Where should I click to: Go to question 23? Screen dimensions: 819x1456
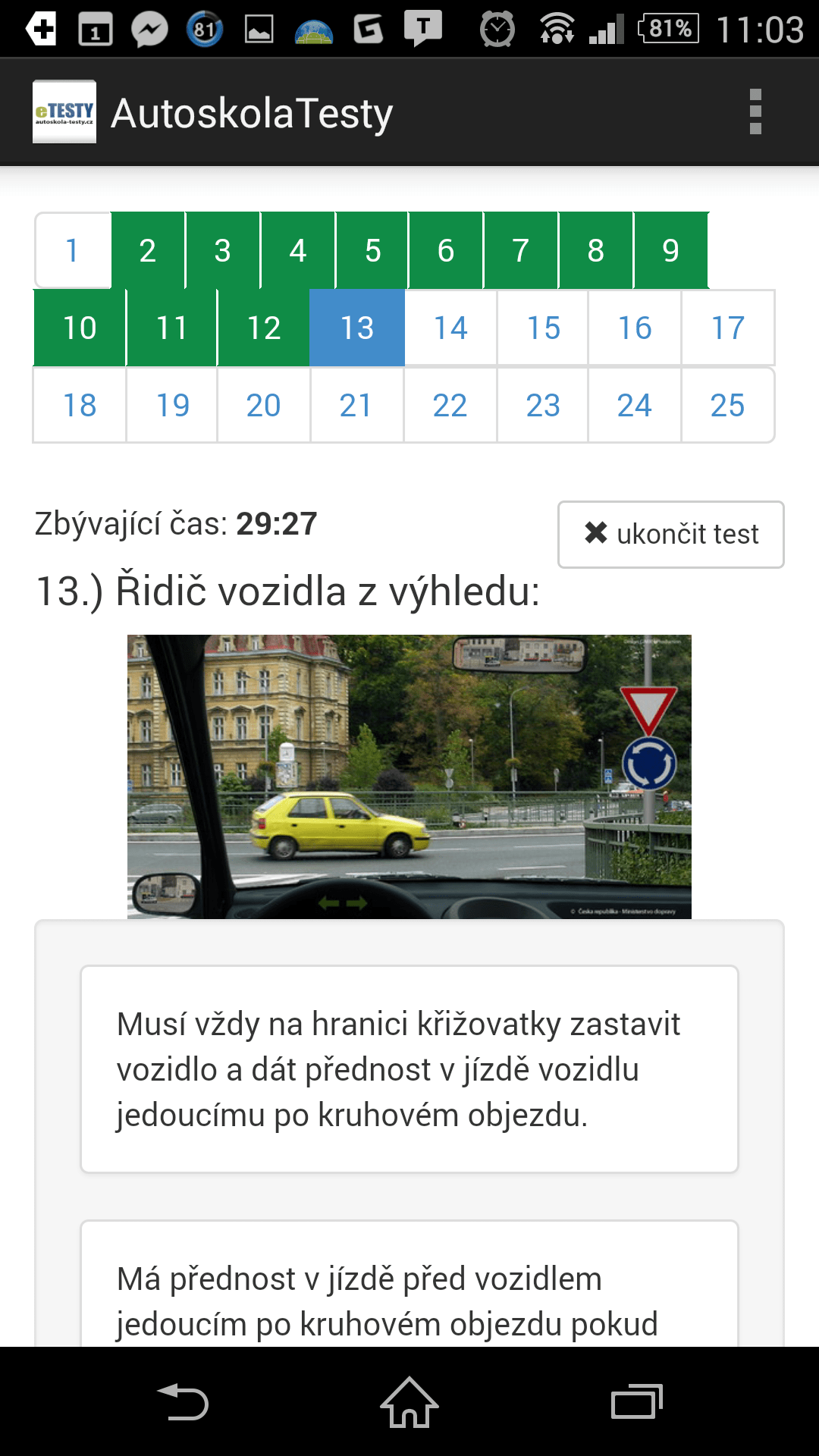(x=542, y=406)
